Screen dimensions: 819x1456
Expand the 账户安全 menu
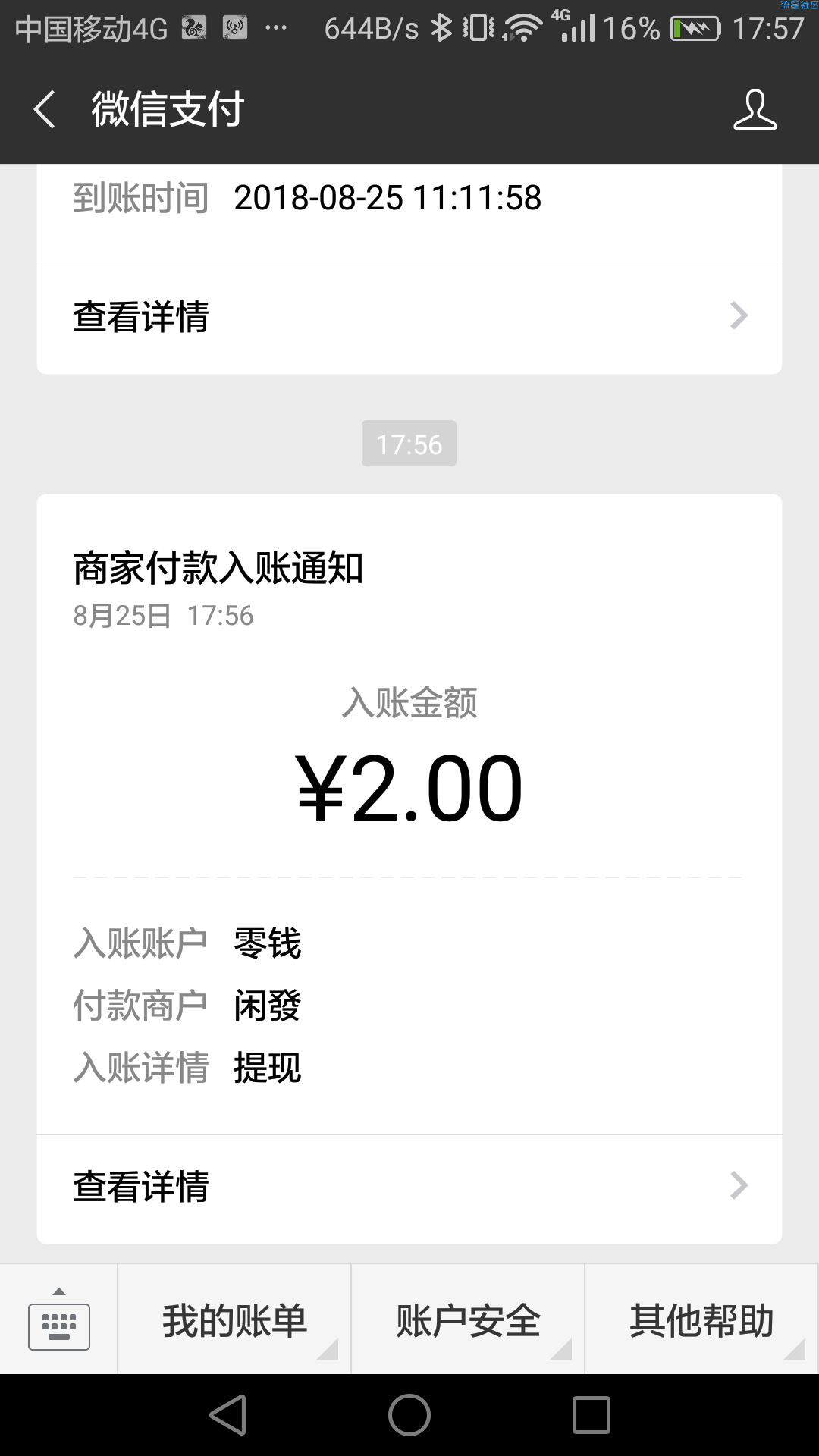[x=468, y=1319]
